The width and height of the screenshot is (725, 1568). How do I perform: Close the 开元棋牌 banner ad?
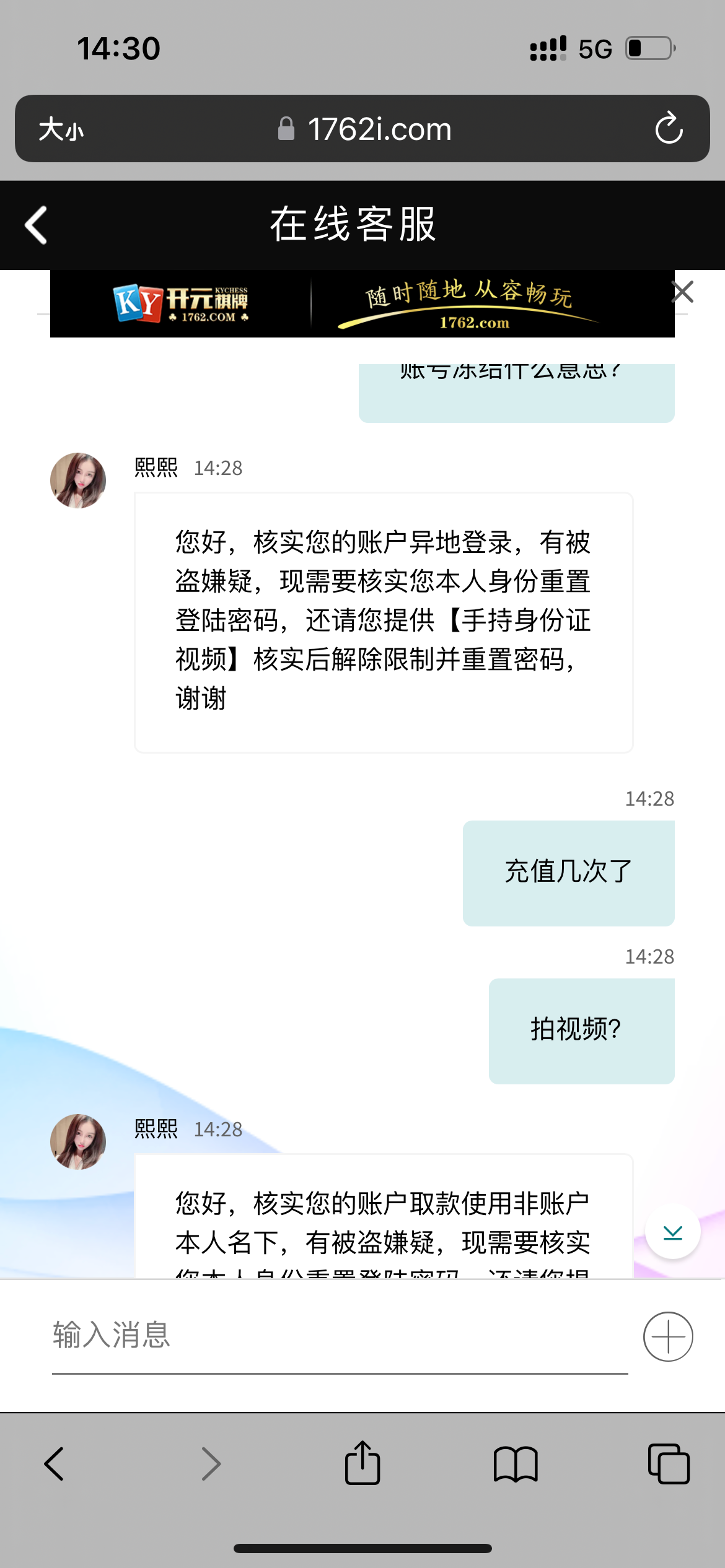682,291
